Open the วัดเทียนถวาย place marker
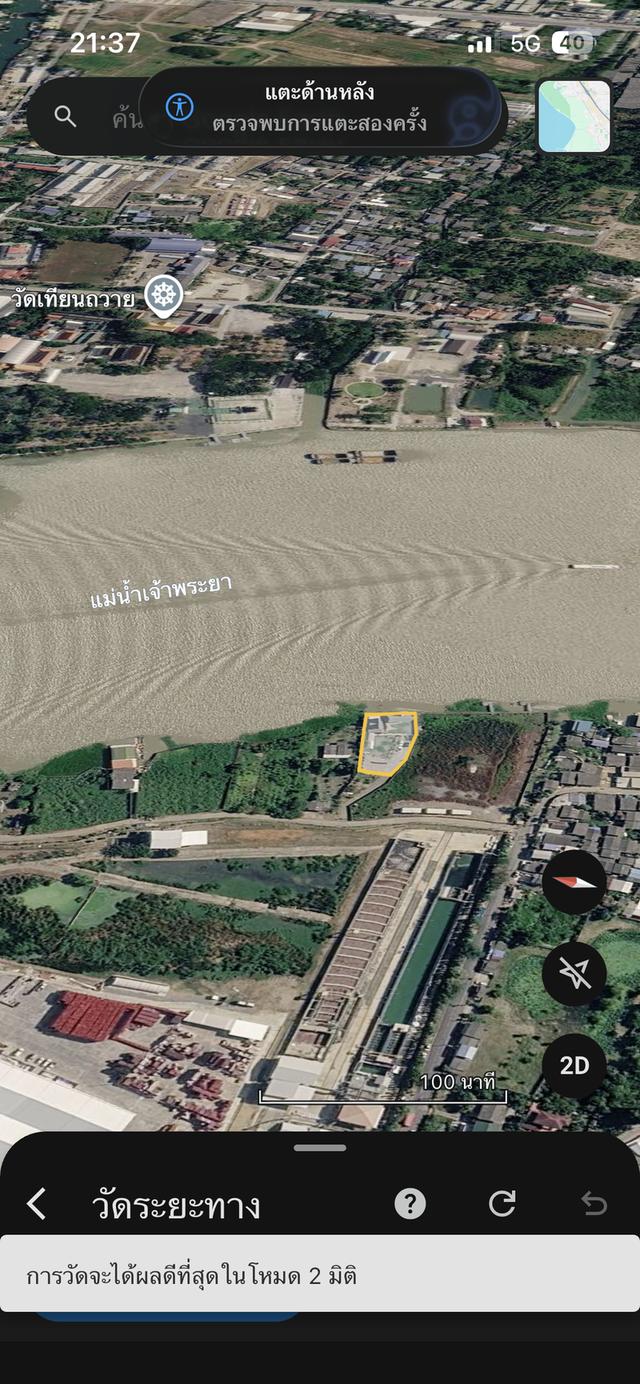Screen dimensions: 640x1384 (x=164, y=298)
